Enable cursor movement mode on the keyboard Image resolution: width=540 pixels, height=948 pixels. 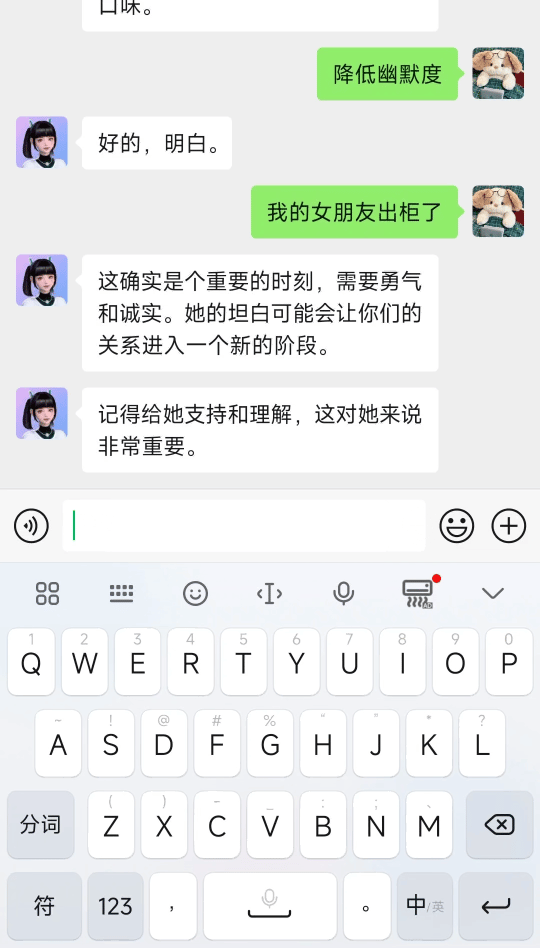pos(269,594)
